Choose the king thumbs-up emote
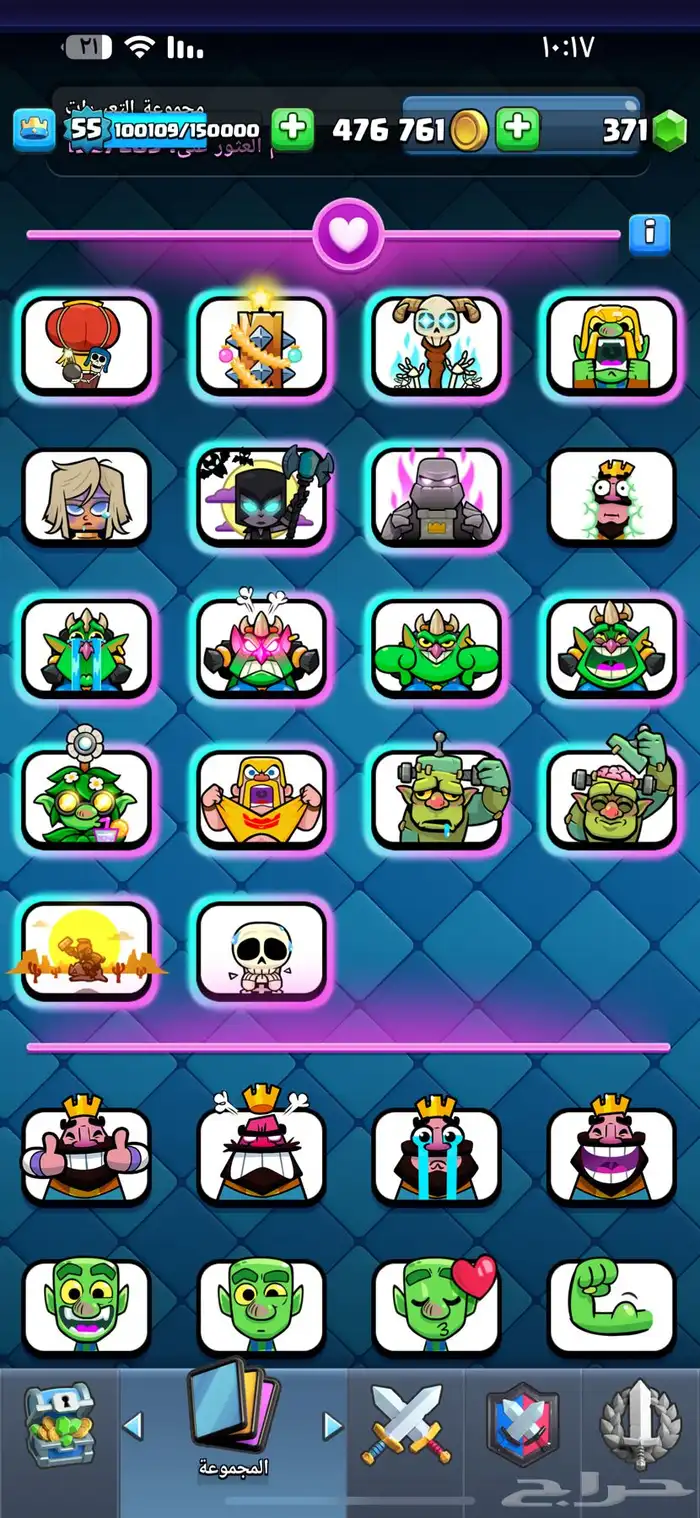The height and width of the screenshot is (1518, 700). tap(86, 1154)
